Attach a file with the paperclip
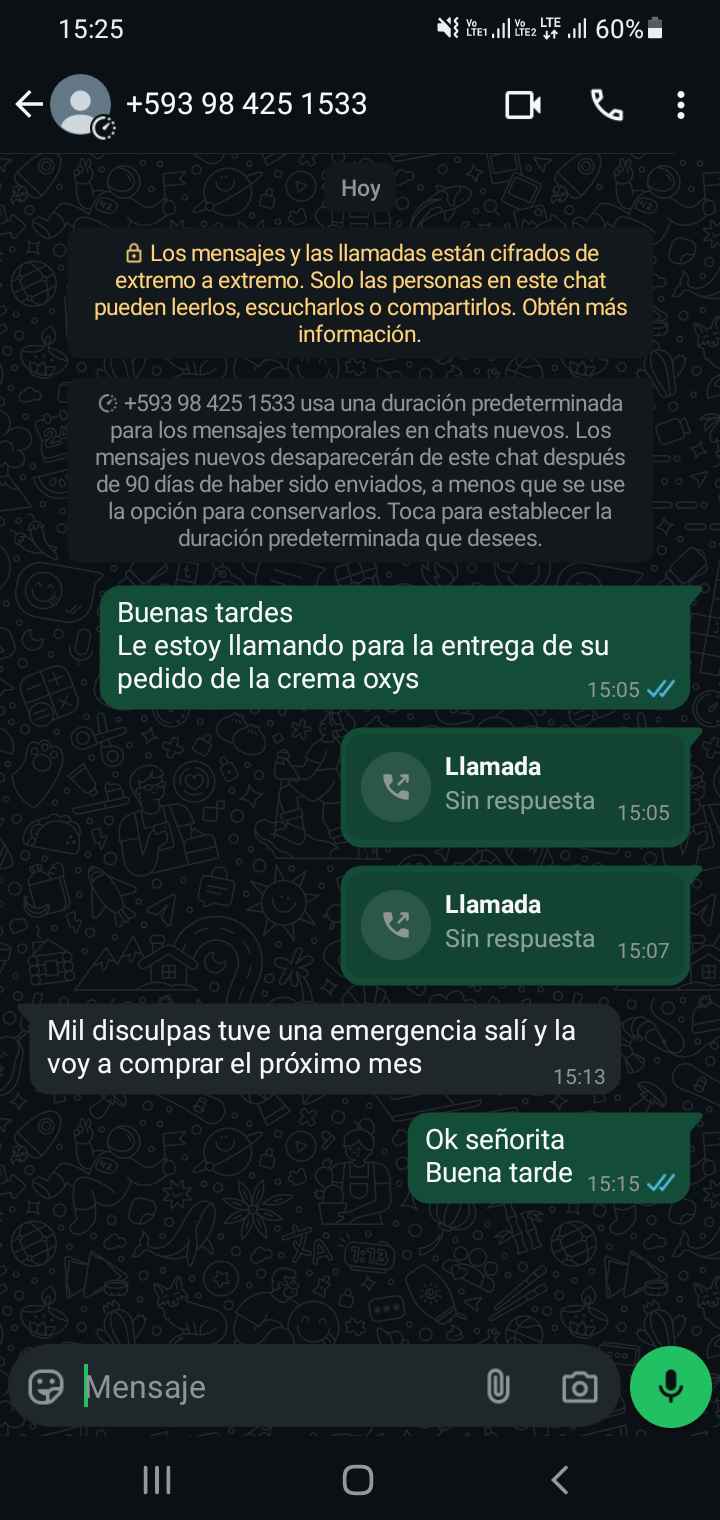 (497, 1387)
